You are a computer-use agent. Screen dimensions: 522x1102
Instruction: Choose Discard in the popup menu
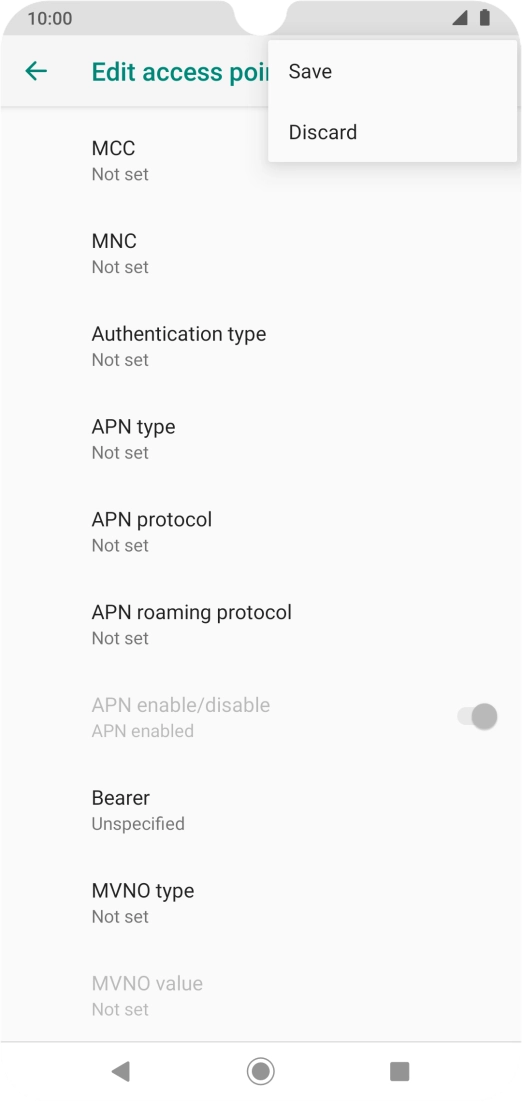click(x=392, y=132)
